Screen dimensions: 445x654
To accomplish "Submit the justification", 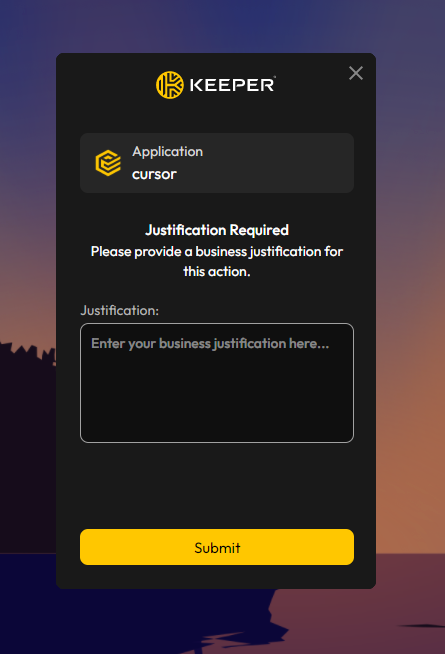I will pyautogui.click(x=217, y=547).
